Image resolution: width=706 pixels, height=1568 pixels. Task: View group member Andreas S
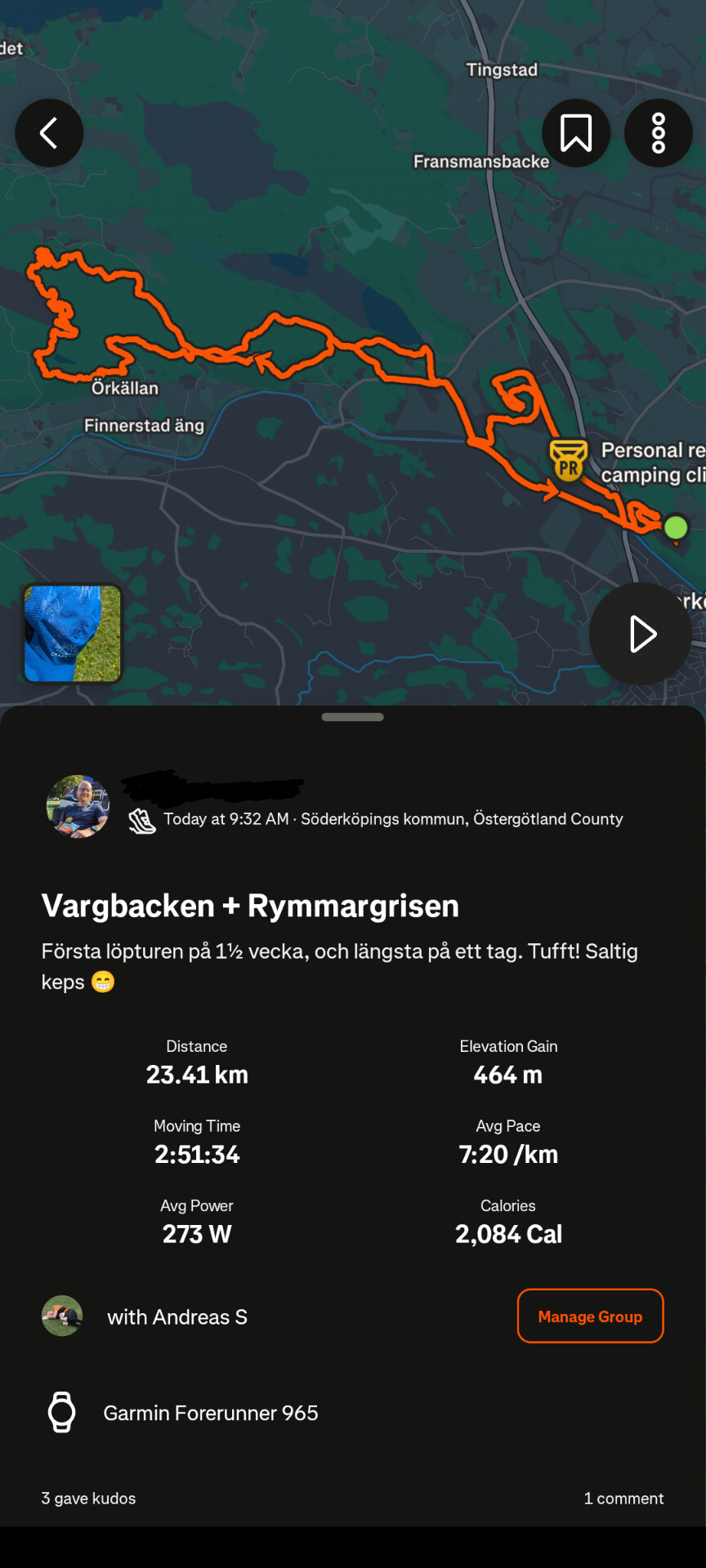pyautogui.click(x=145, y=1316)
